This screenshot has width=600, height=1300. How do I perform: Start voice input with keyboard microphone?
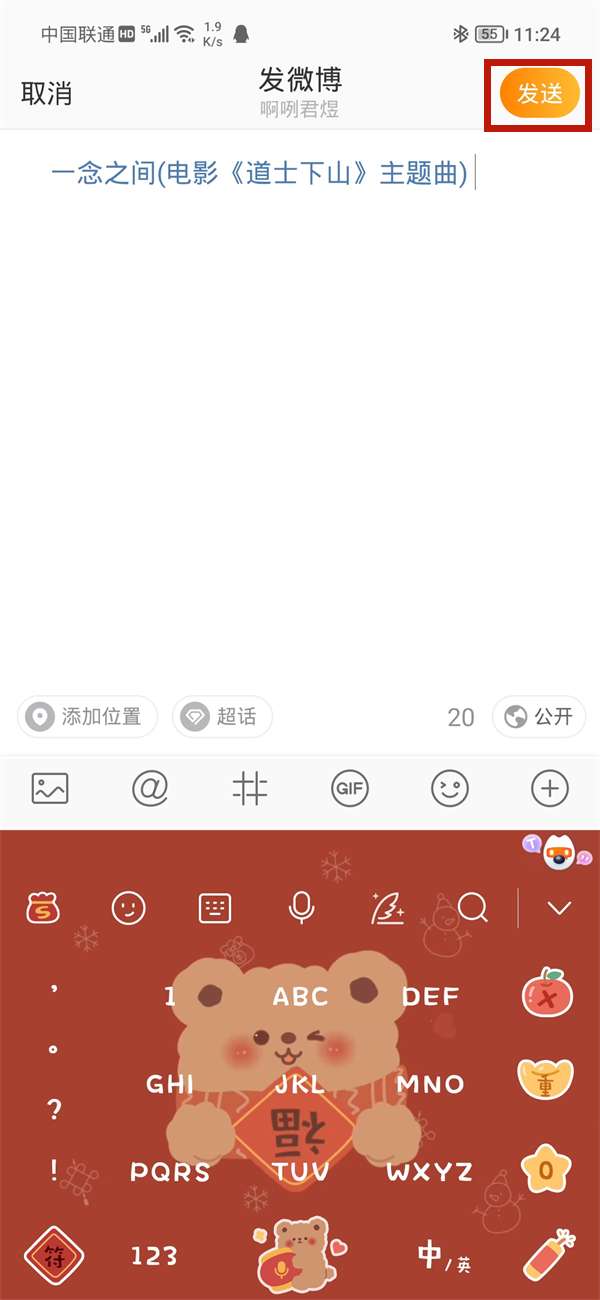click(x=301, y=907)
